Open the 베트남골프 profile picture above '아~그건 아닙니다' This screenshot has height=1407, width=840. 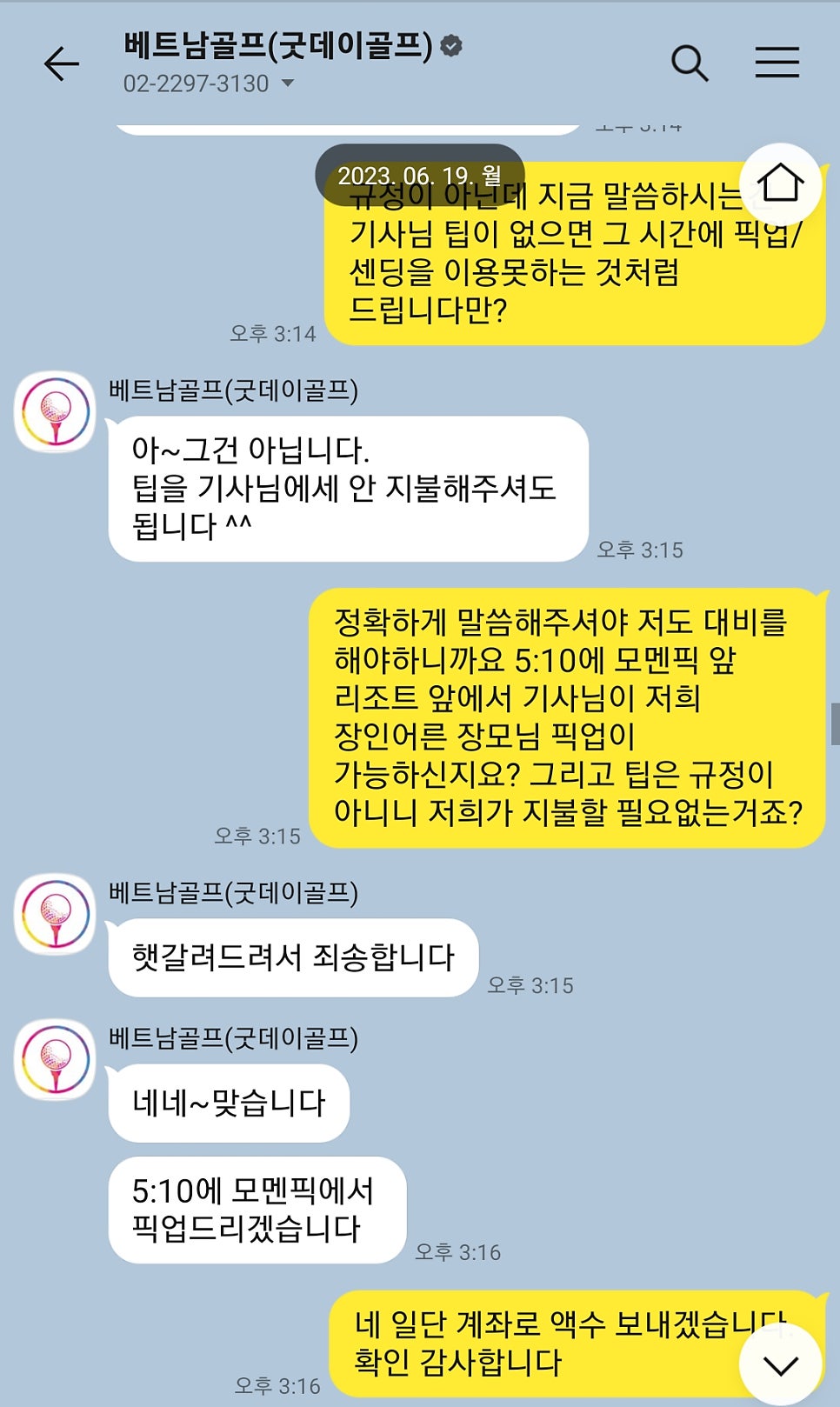[x=56, y=412]
